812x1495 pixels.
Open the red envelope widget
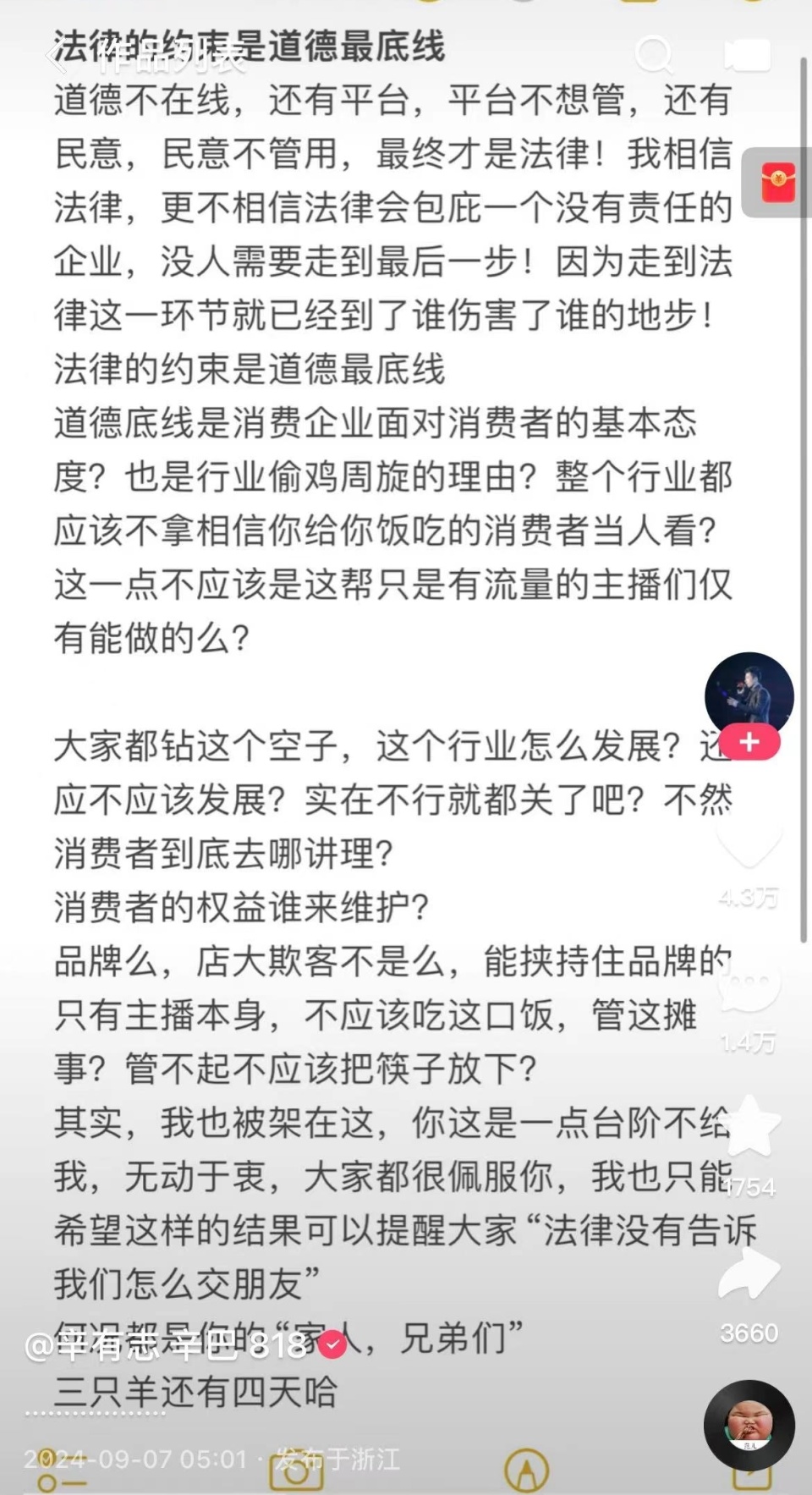point(777,182)
